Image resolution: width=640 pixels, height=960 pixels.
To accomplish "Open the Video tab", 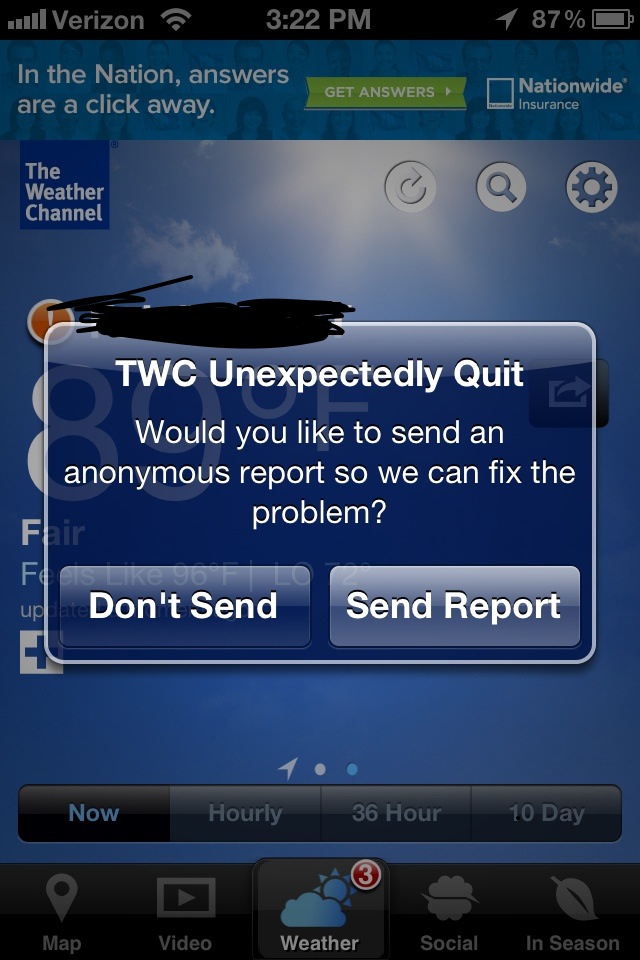I will pyautogui.click(x=185, y=912).
